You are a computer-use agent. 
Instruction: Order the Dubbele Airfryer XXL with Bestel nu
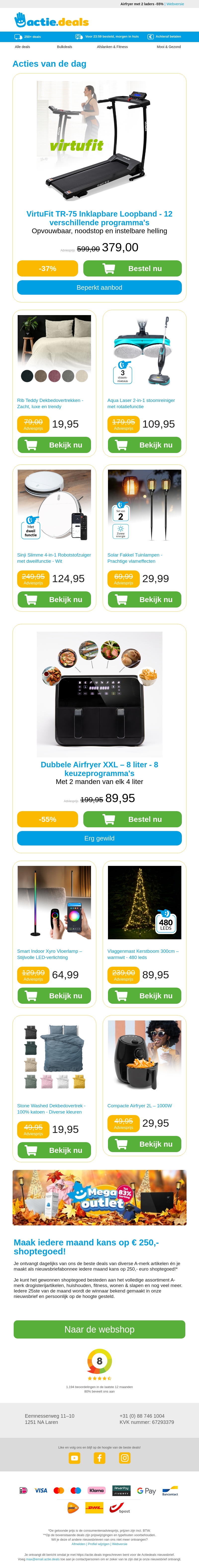click(132, 819)
